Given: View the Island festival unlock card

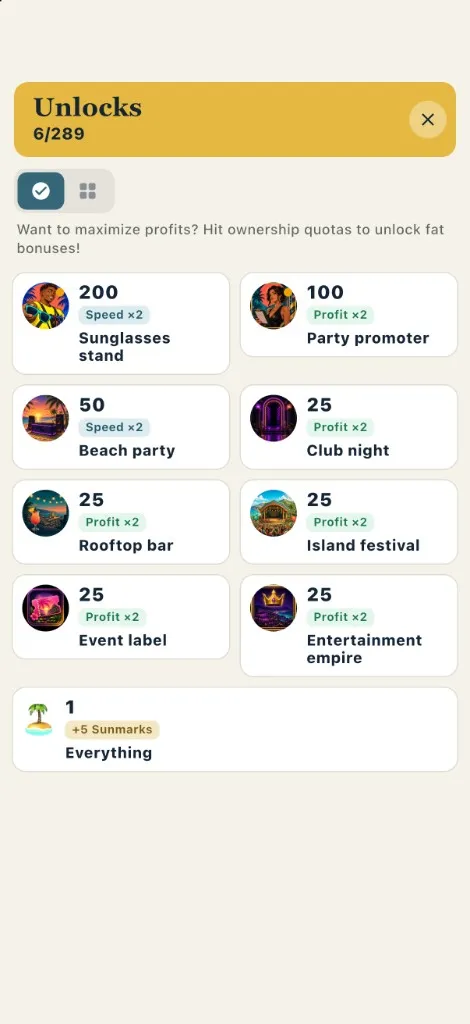Looking at the screenshot, I should point(349,522).
